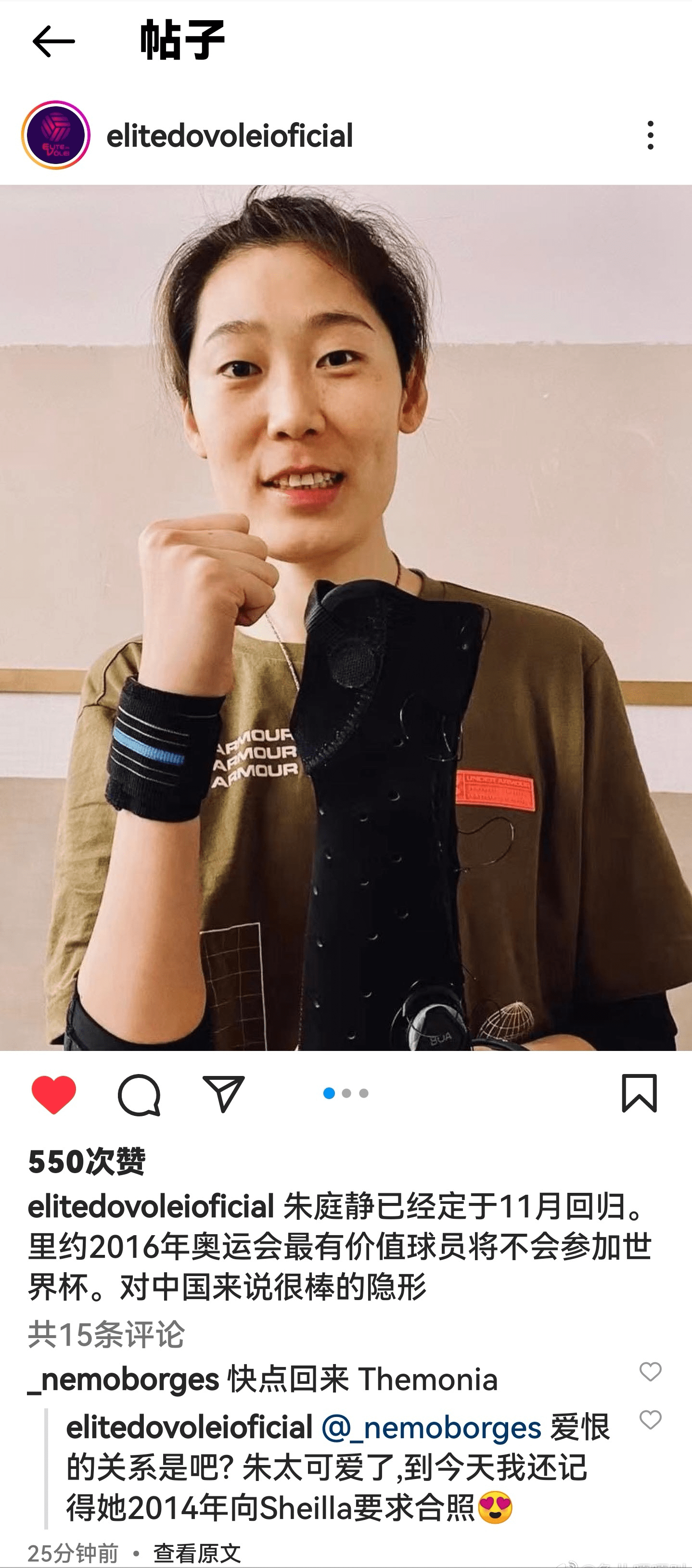Viewport: 692px width, 1568px height.
Task: Unlike the post via red heart
Action: [x=53, y=1094]
